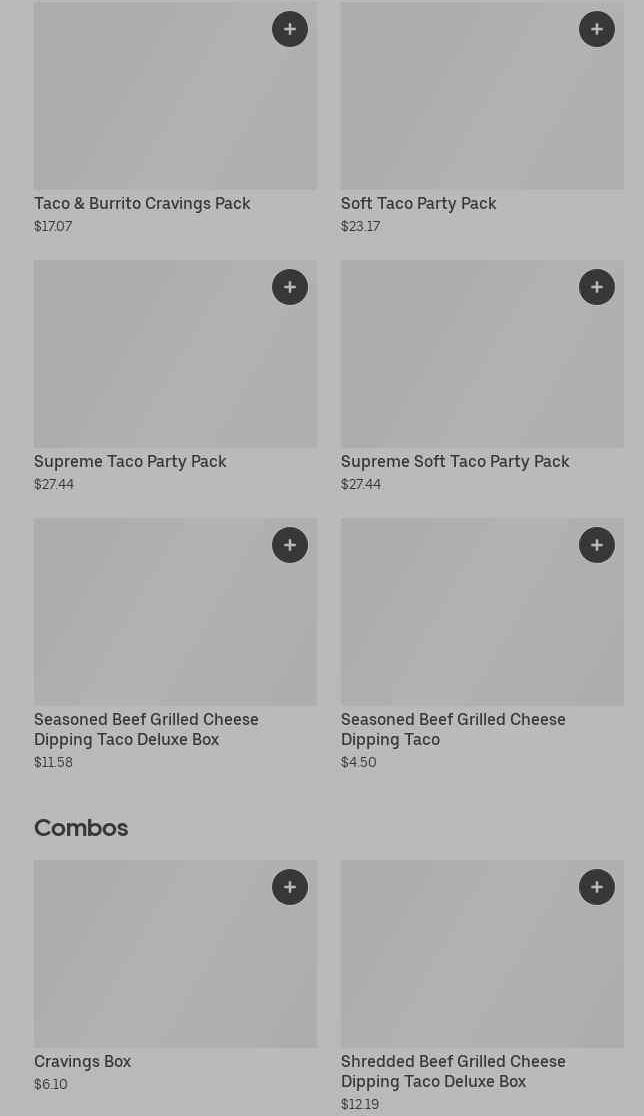Add Supreme Taco Party Pack to cart
This screenshot has height=1116, width=644.
290,287
